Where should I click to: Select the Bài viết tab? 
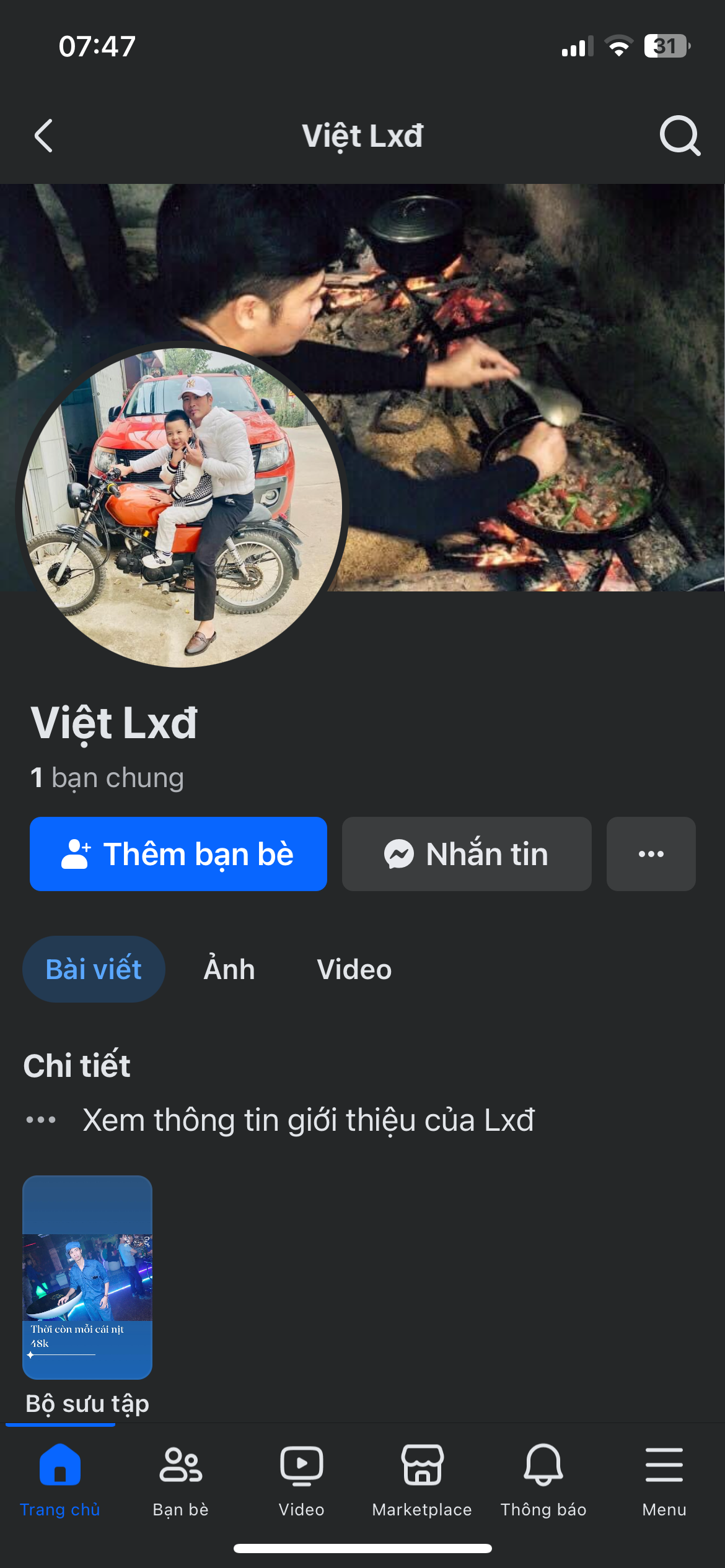coord(94,969)
